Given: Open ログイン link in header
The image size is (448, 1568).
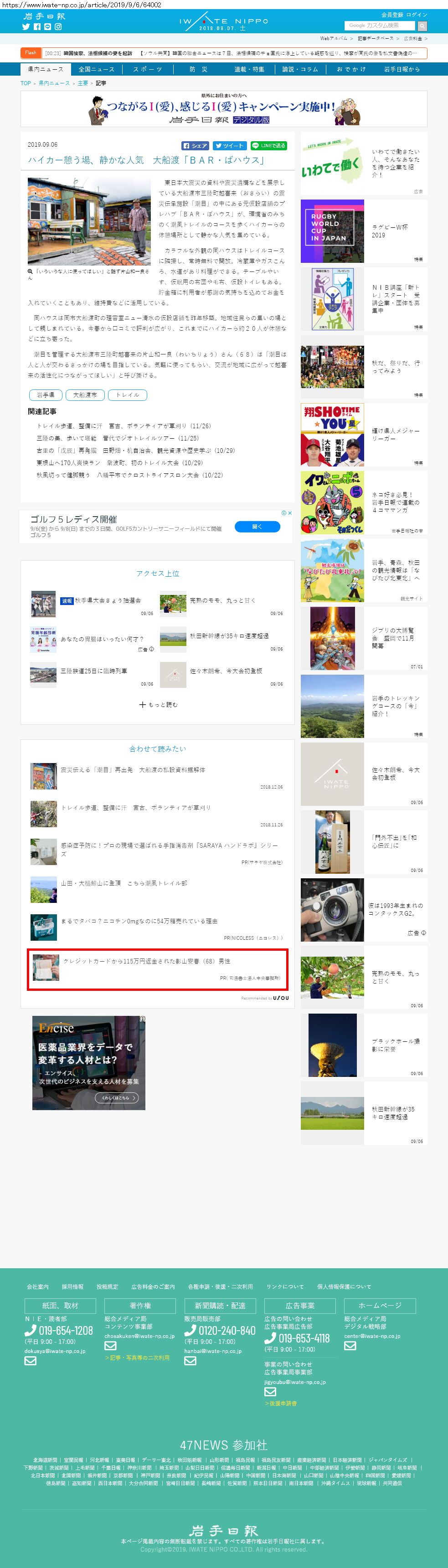Looking at the screenshot, I should click(417, 15).
